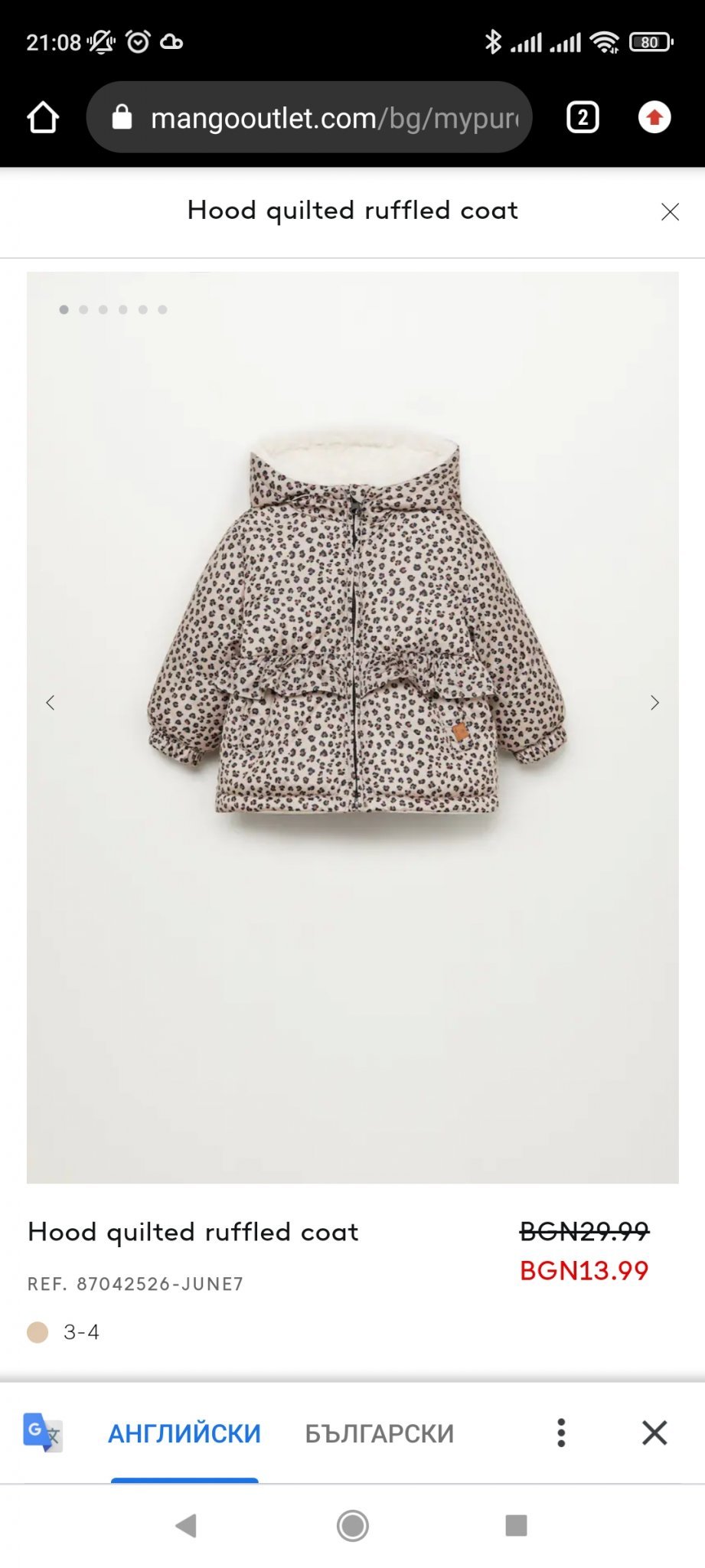Open recent apps
This screenshot has width=705, height=1568.
coord(517,1525)
